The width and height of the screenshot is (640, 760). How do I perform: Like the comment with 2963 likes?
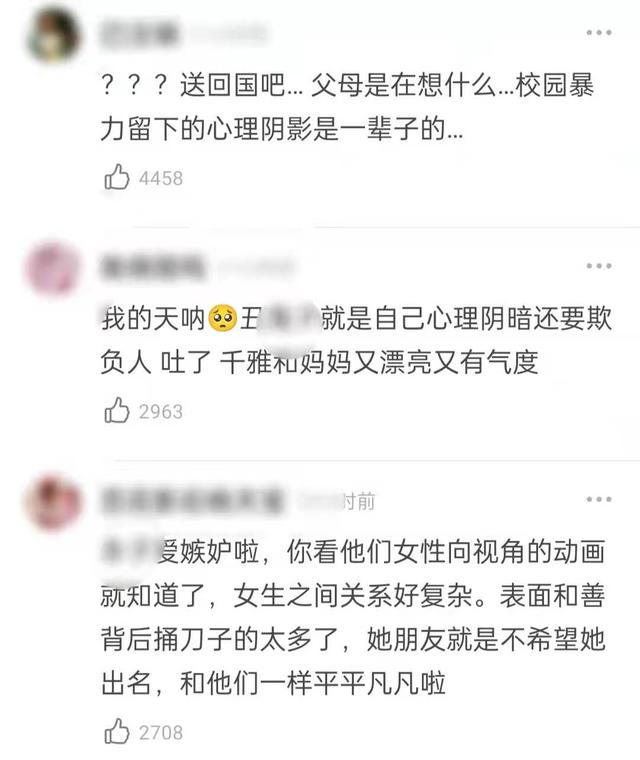117,410
